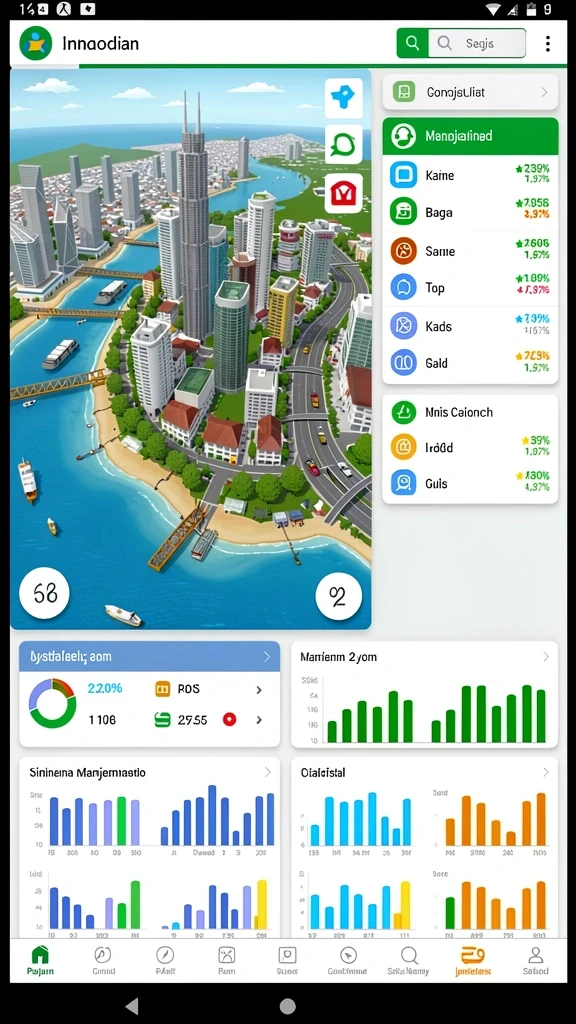Open the Gald row
This screenshot has height=1024, width=576.
tap(470, 362)
